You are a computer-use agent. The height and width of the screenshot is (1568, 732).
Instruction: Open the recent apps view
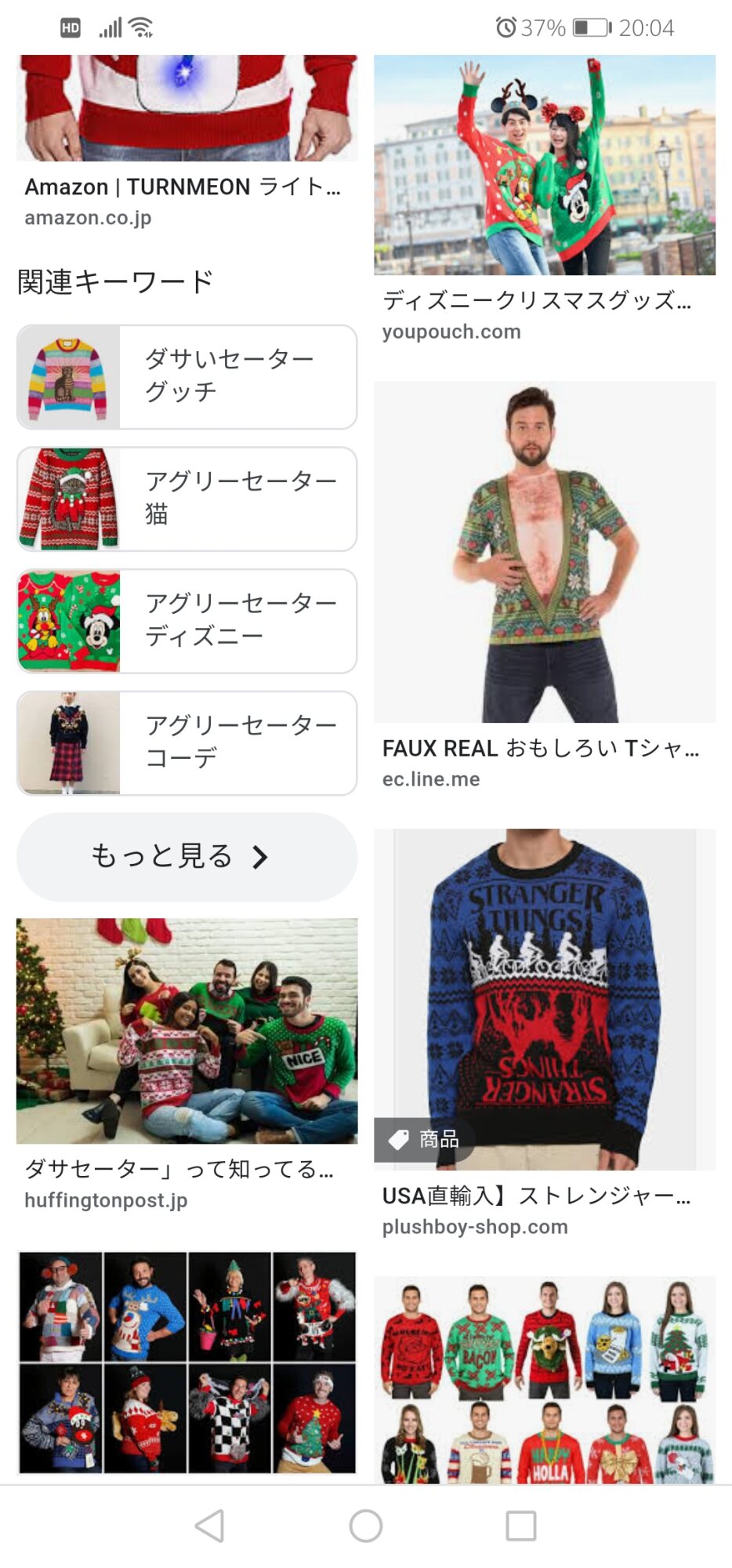pos(521,1526)
